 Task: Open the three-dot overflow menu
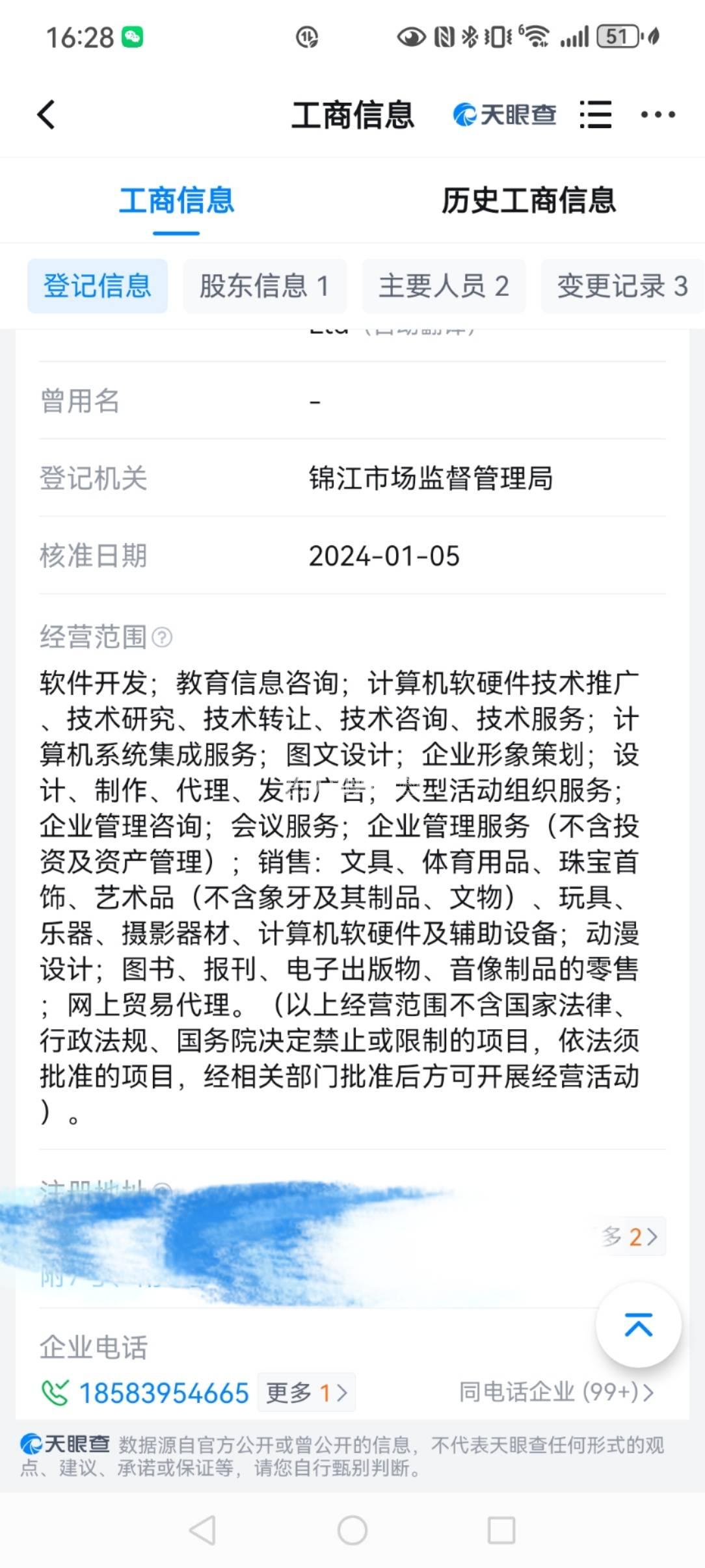click(x=658, y=115)
